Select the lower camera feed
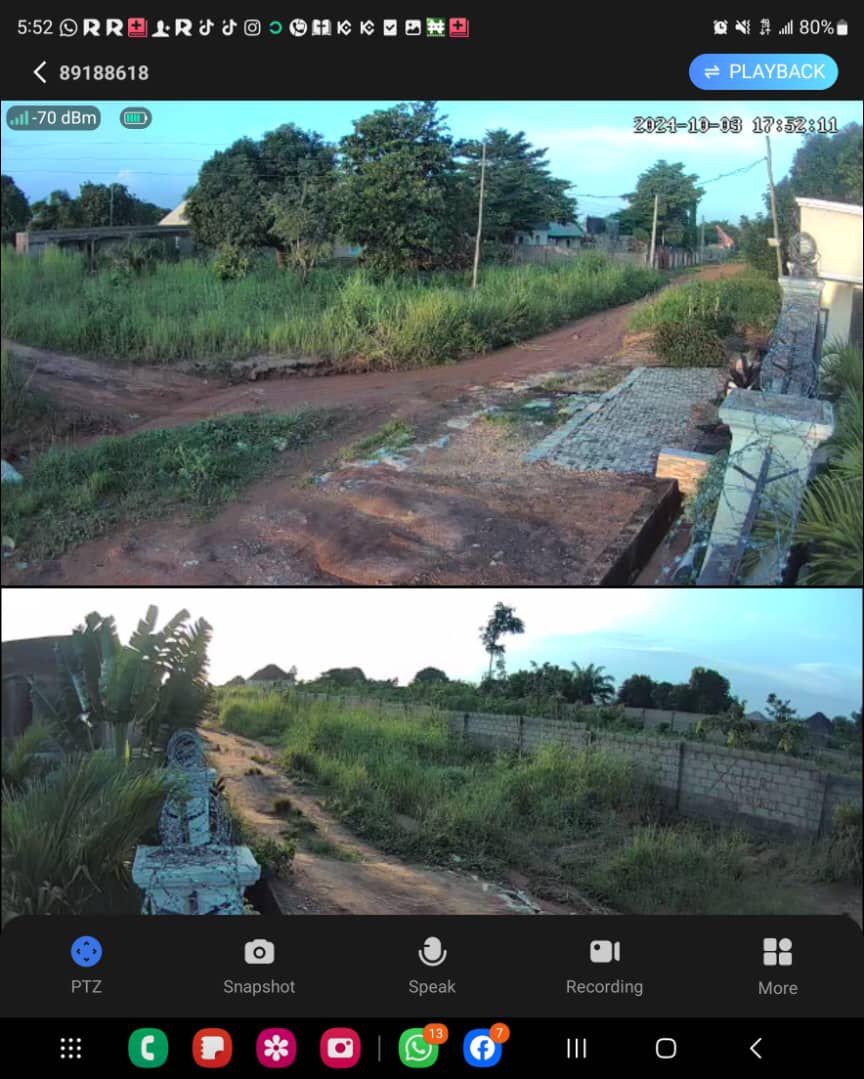 point(432,750)
